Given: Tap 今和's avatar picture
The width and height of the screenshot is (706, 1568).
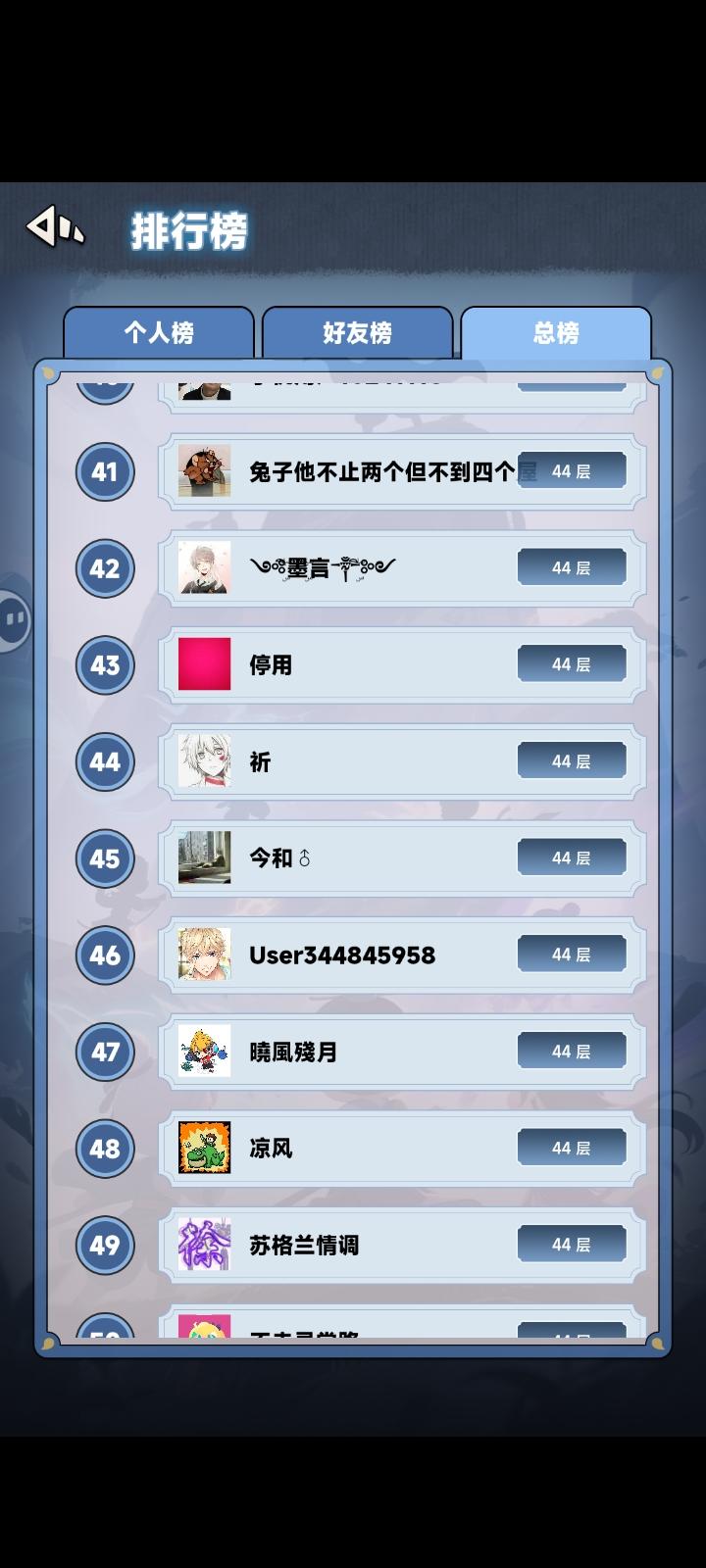Looking at the screenshot, I should 204,857.
